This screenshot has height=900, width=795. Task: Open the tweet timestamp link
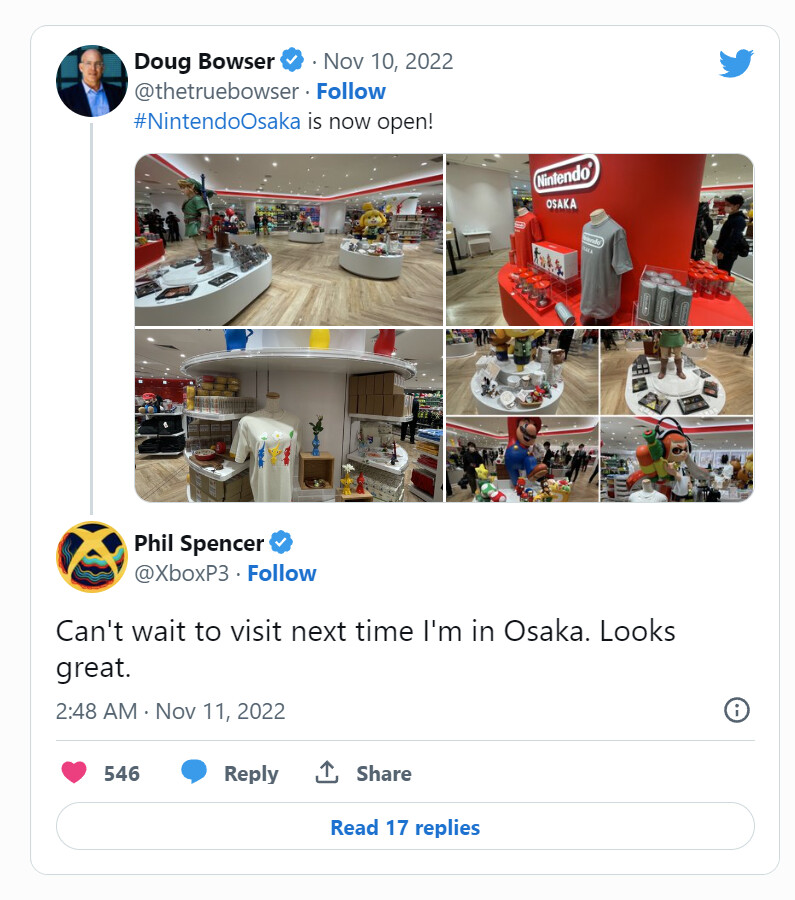pyautogui.click(x=170, y=711)
